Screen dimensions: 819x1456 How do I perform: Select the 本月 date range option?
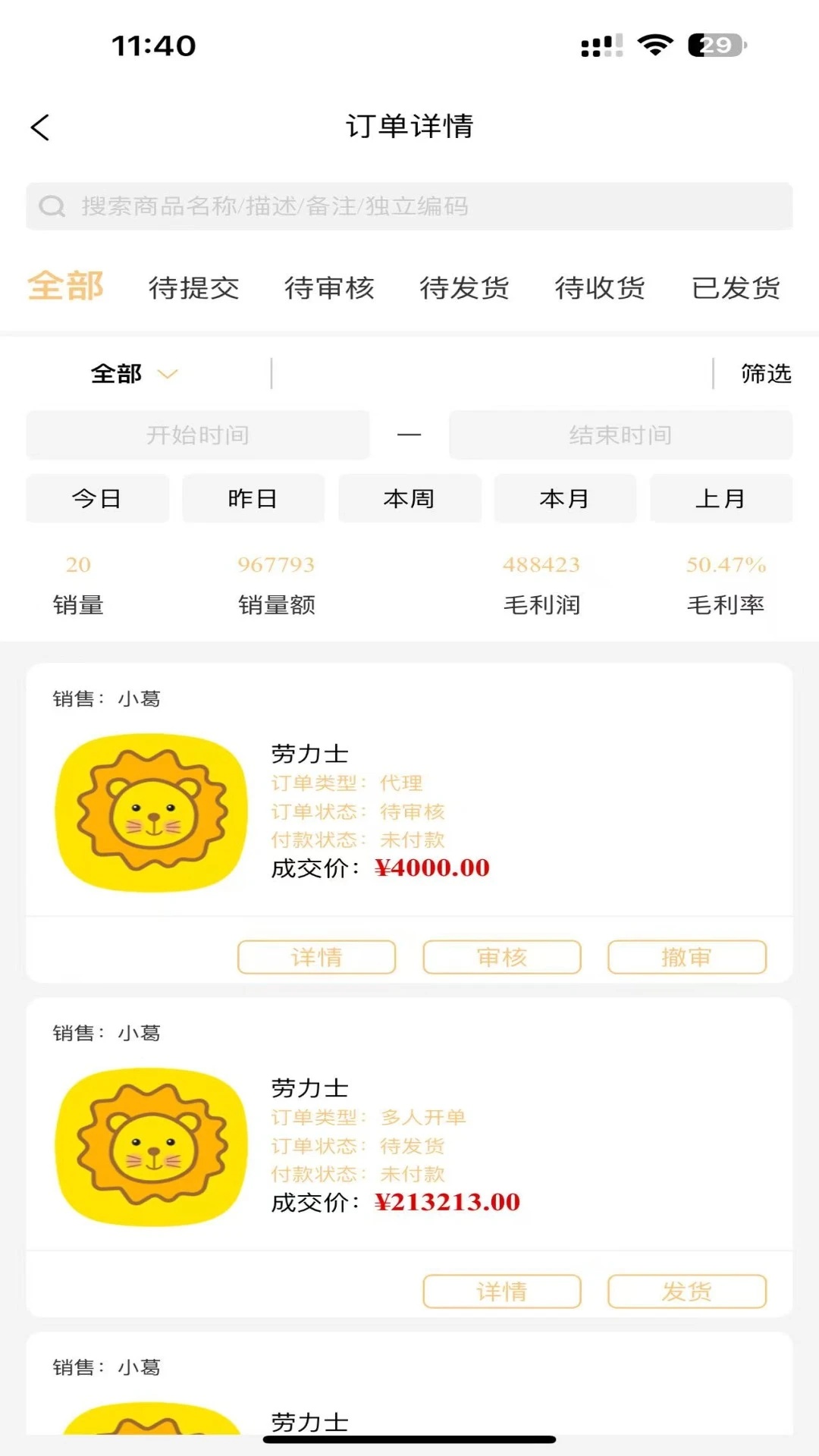pyautogui.click(x=565, y=498)
